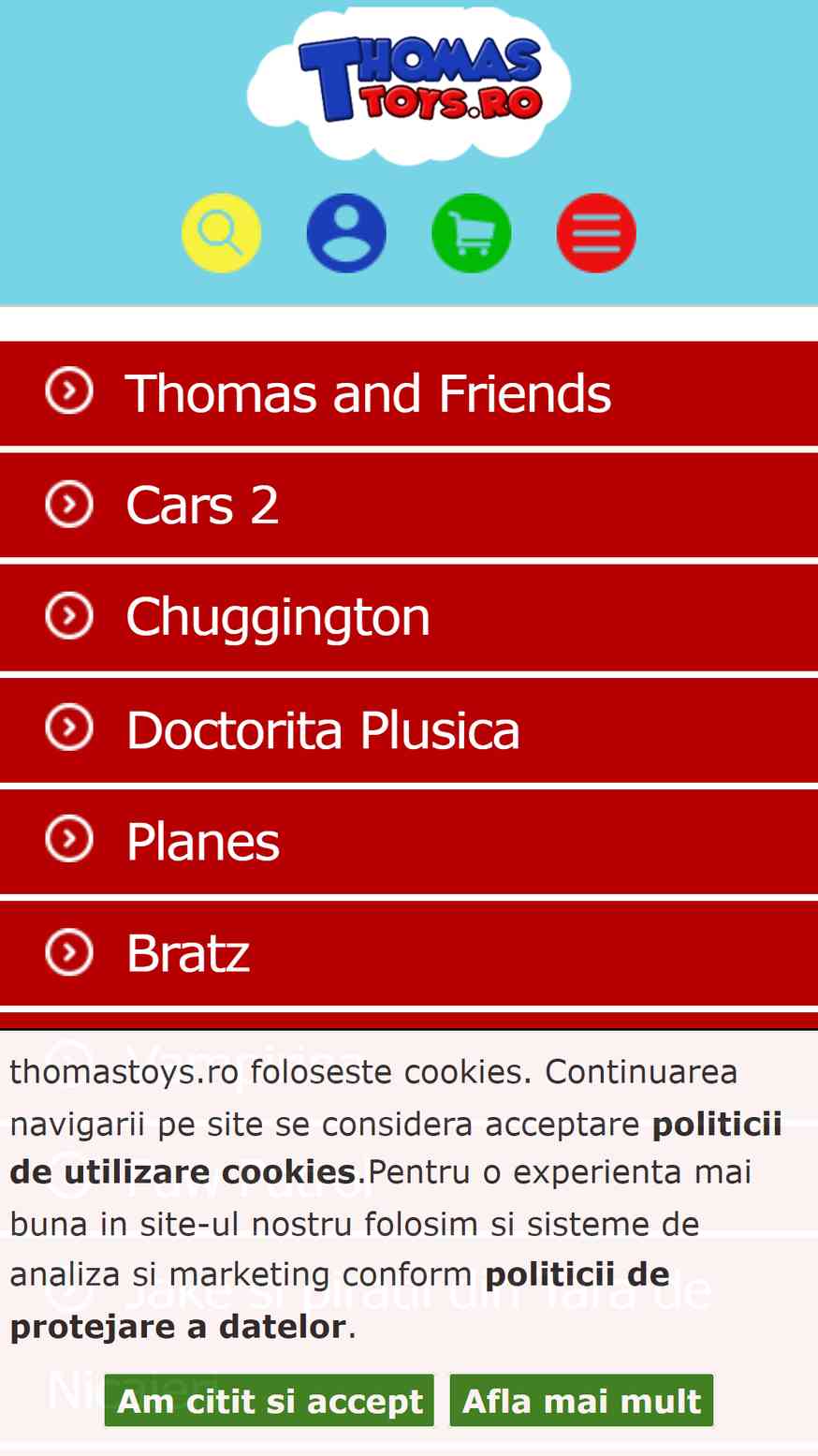The width and height of the screenshot is (818, 1456).
Task: Tap the red hamburger menu button
Action: coord(596,233)
